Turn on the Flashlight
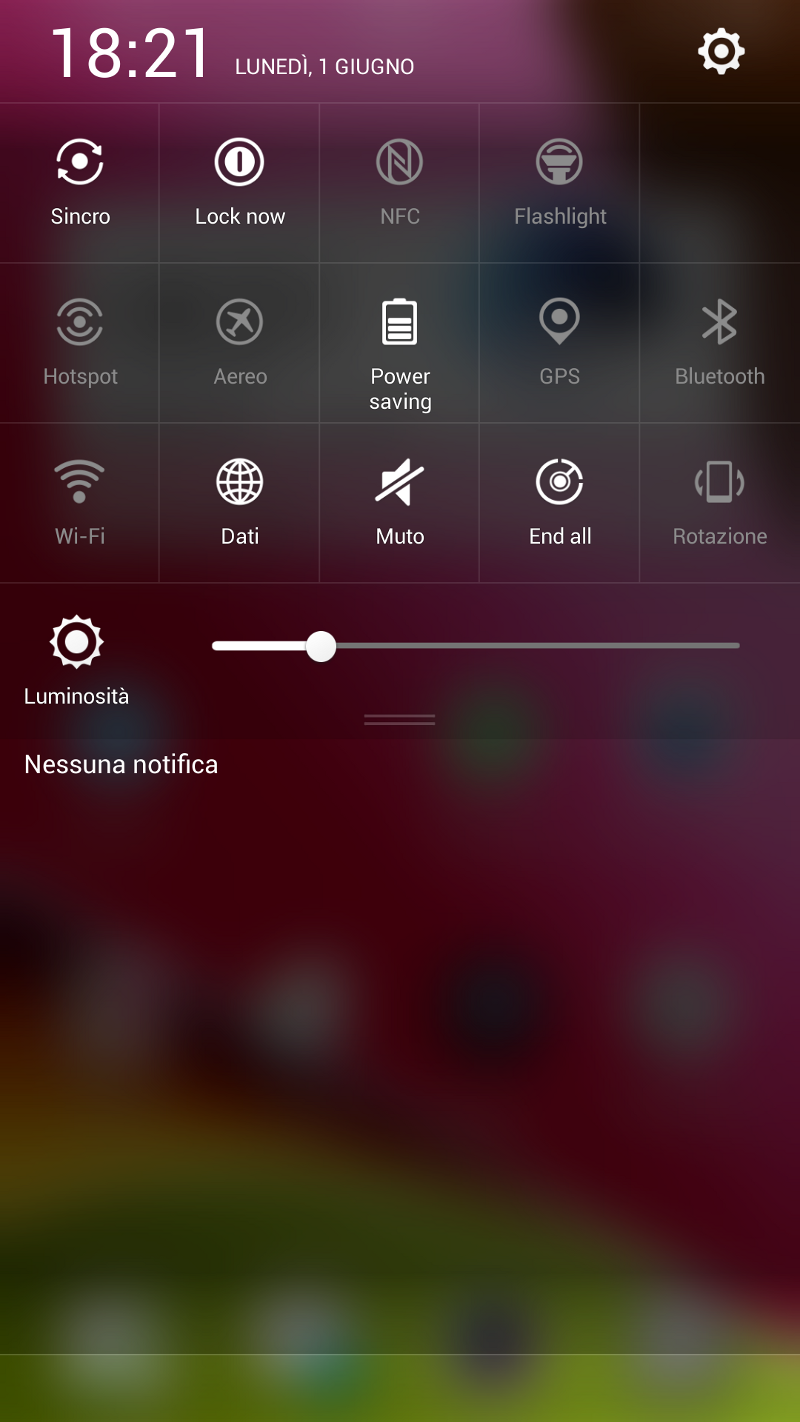The image size is (800, 1422). point(560,183)
